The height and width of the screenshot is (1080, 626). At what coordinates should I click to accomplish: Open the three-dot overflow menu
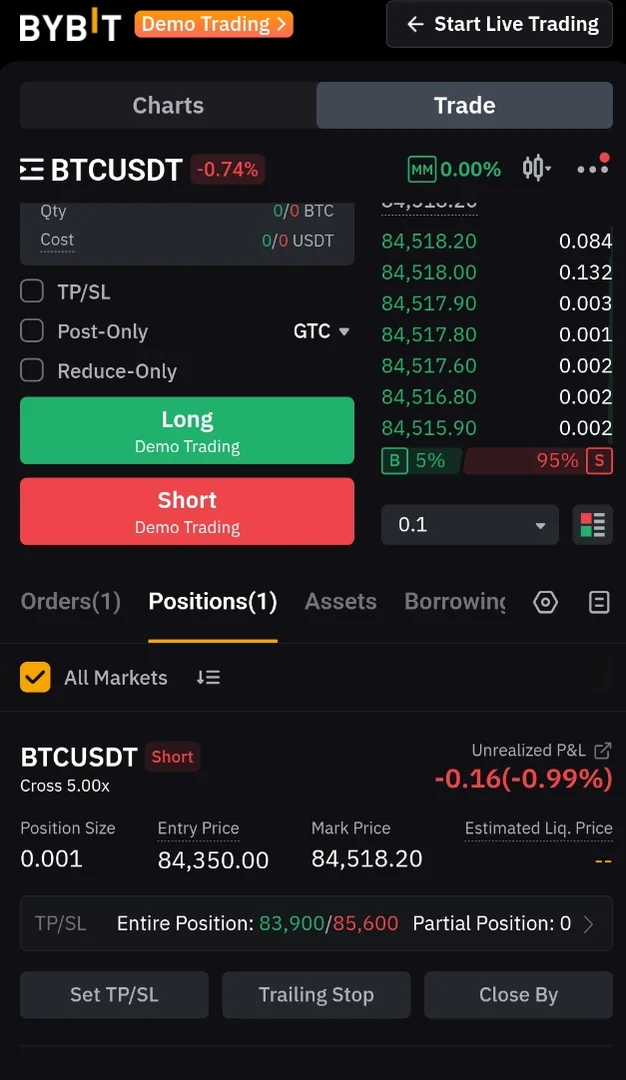(592, 168)
